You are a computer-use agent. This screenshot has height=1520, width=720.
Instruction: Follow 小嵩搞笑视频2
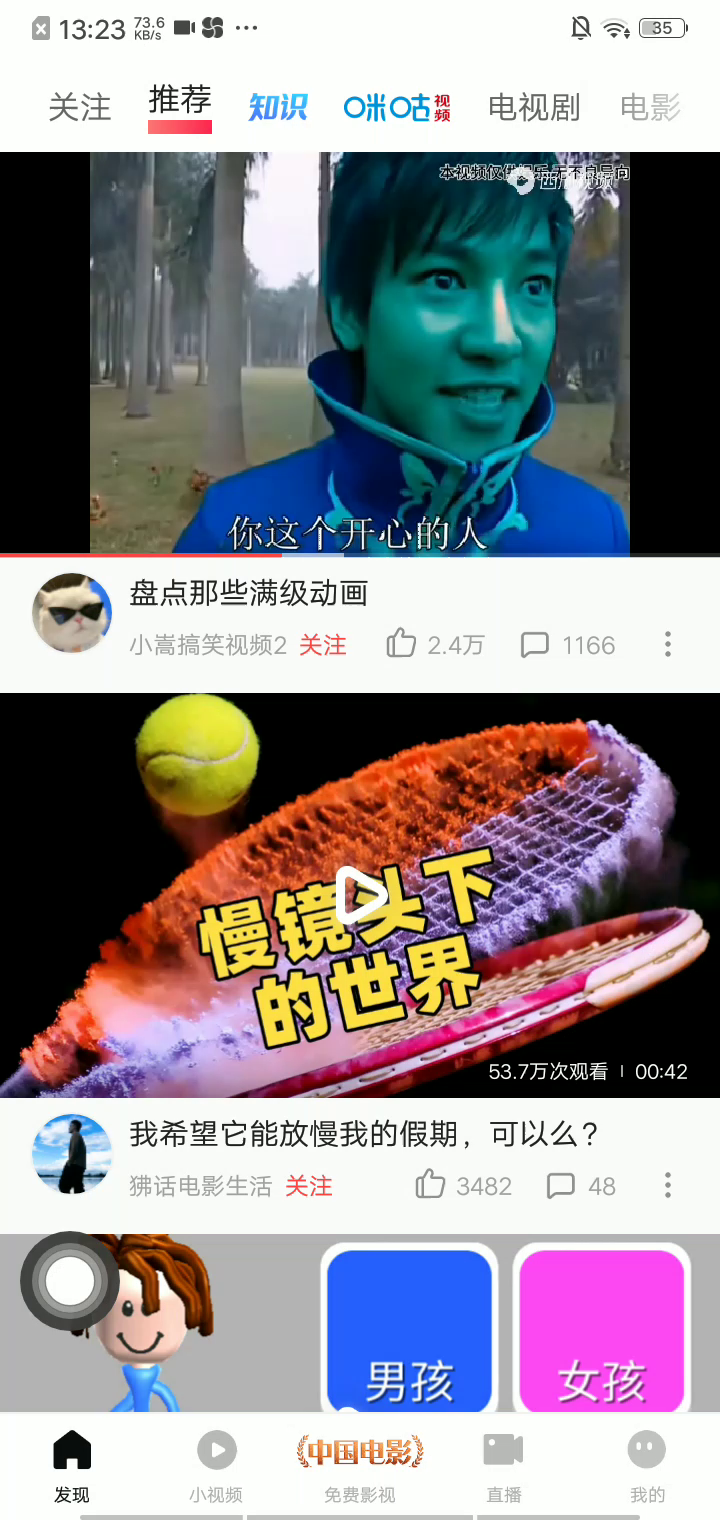click(322, 645)
